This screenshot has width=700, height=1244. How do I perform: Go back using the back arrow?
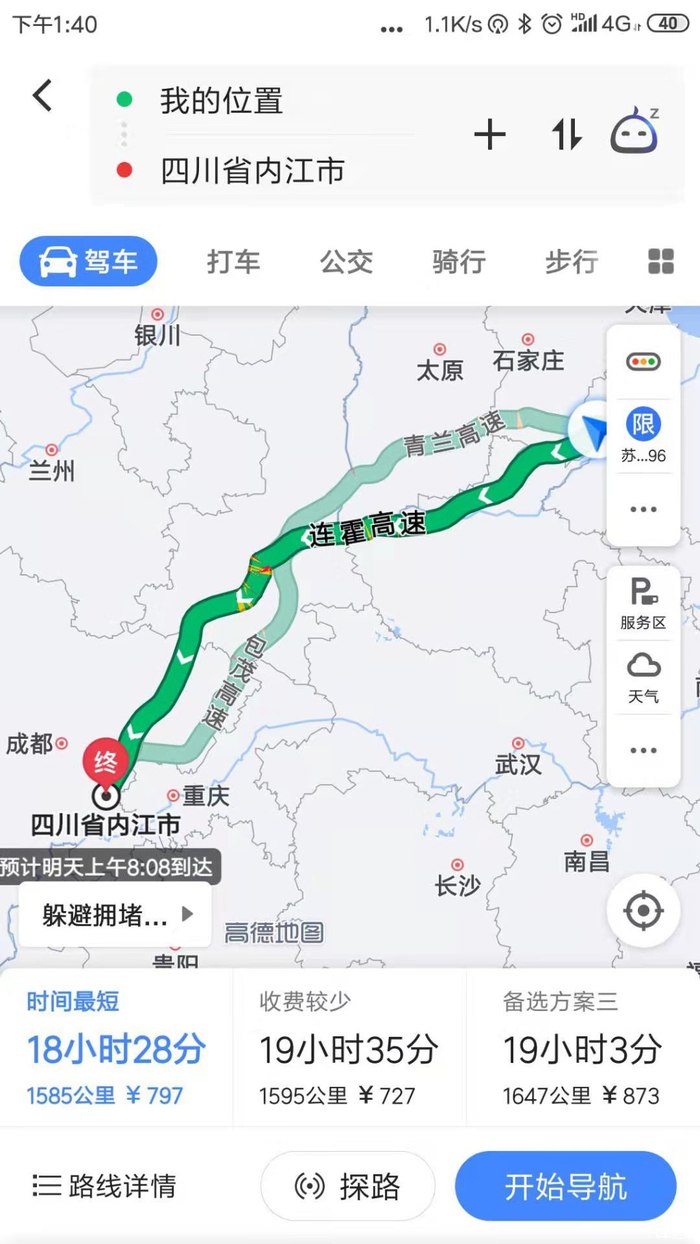pyautogui.click(x=42, y=96)
